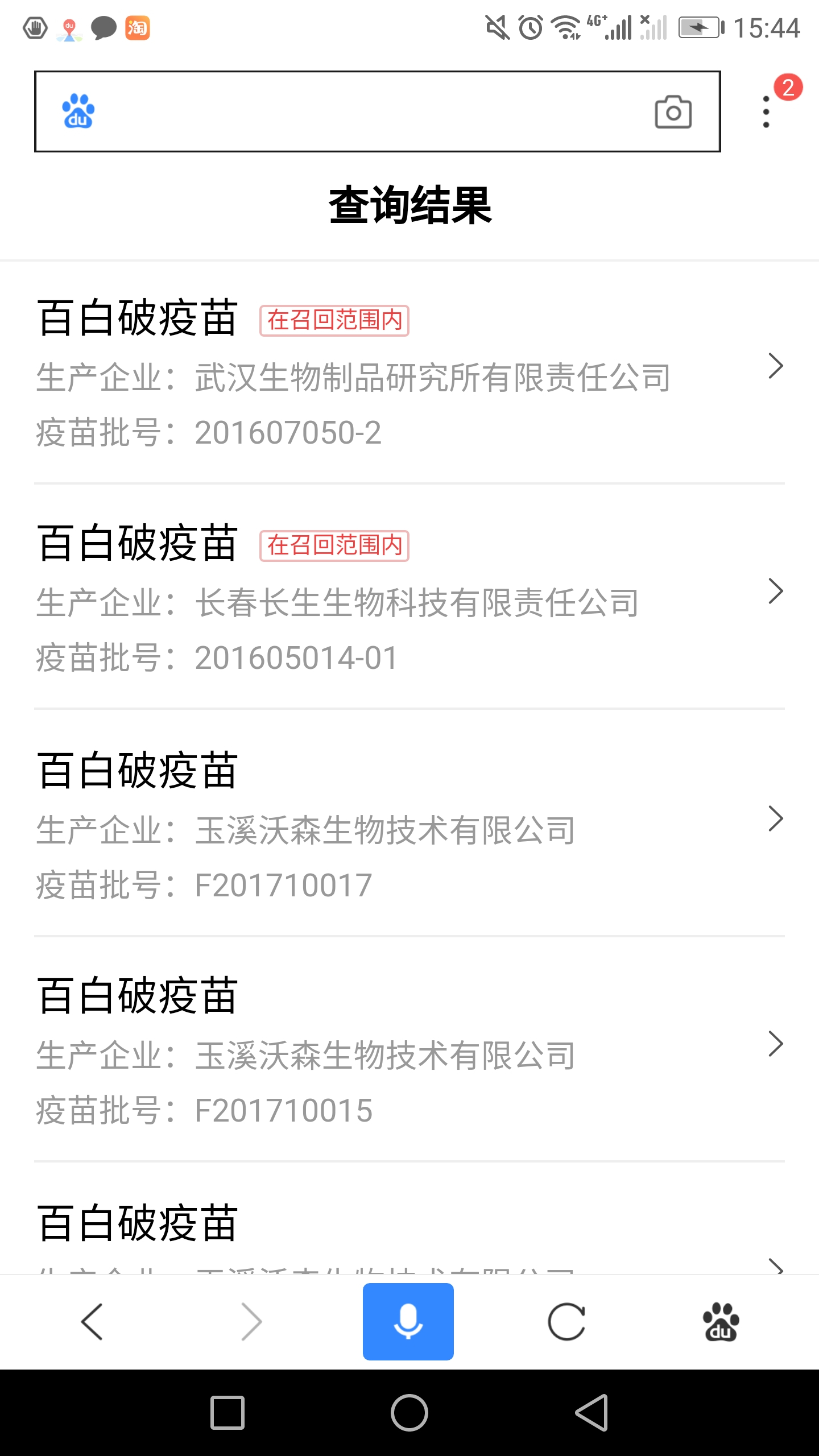Open the camera search icon
This screenshot has width=819, height=1456.
673,112
